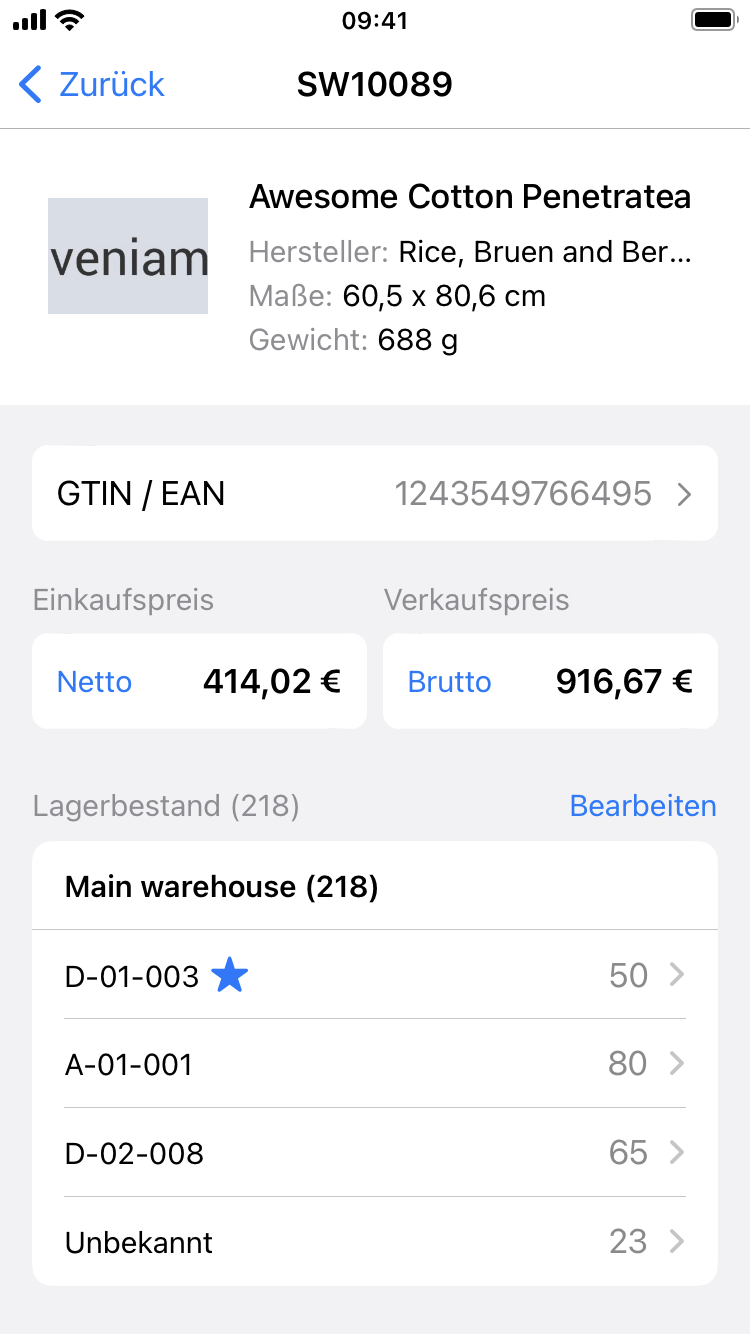The width and height of the screenshot is (750, 1334).
Task: Tap the chevron beside stock count 23
Action: tap(678, 1241)
